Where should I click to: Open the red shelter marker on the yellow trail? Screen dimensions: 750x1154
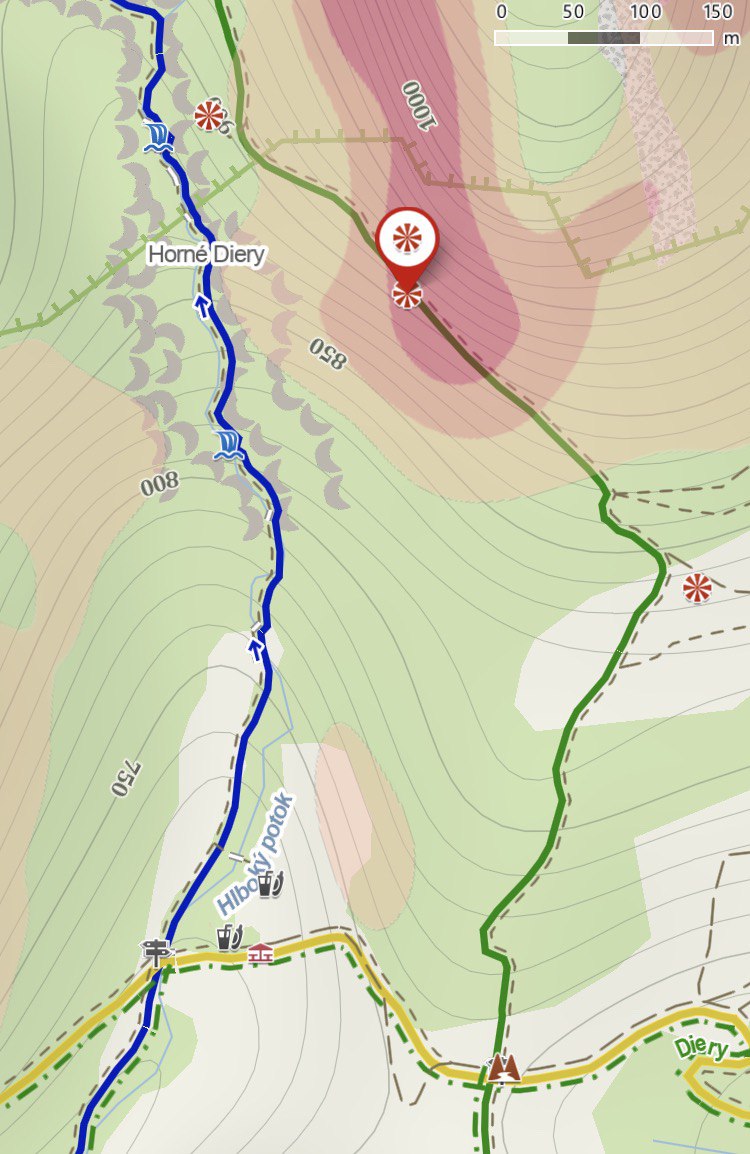[x=260, y=953]
